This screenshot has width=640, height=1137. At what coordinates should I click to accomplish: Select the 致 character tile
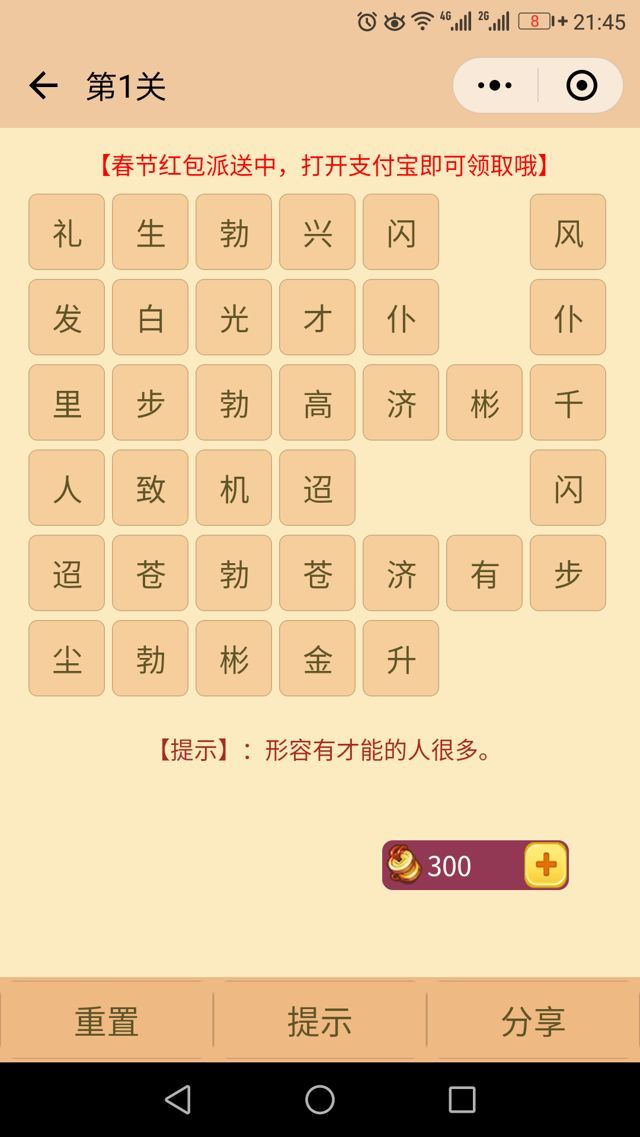(x=150, y=488)
